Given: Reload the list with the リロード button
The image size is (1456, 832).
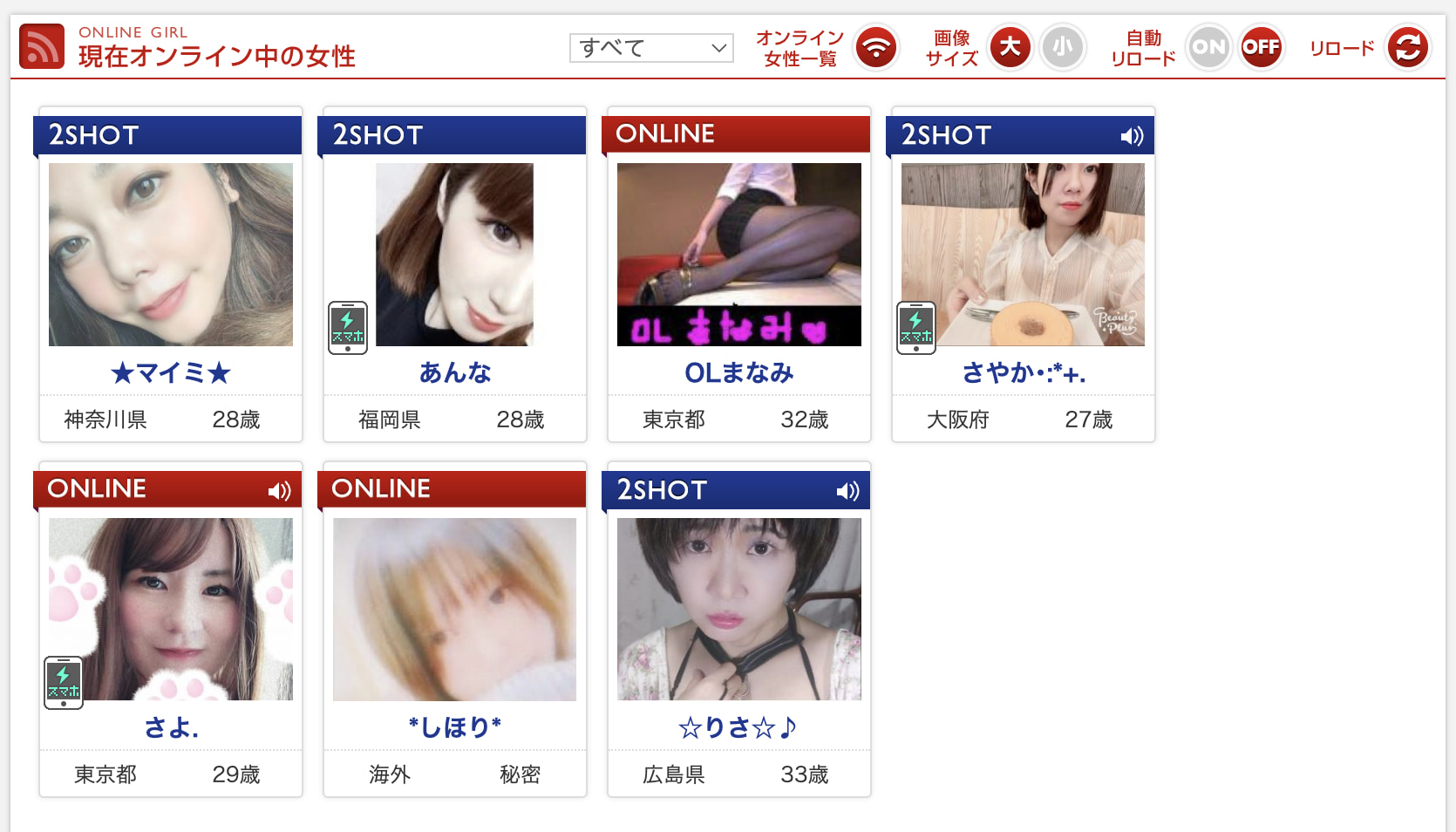Looking at the screenshot, I should [1408, 47].
